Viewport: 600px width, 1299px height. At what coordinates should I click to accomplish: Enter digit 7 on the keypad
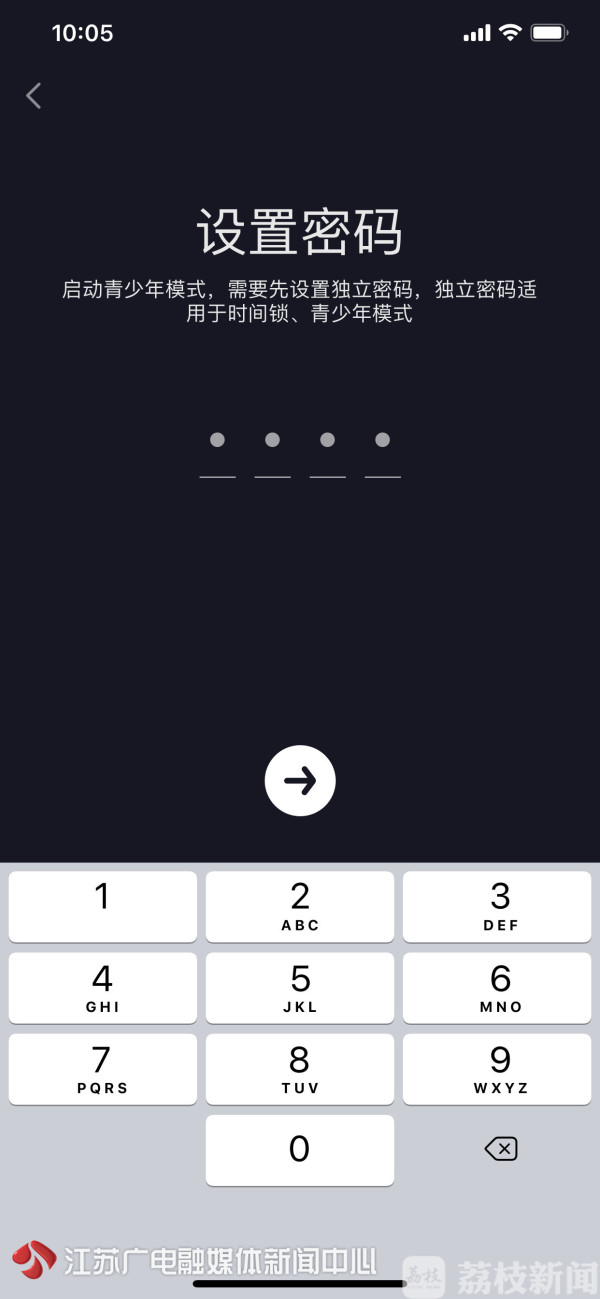[x=102, y=1068]
